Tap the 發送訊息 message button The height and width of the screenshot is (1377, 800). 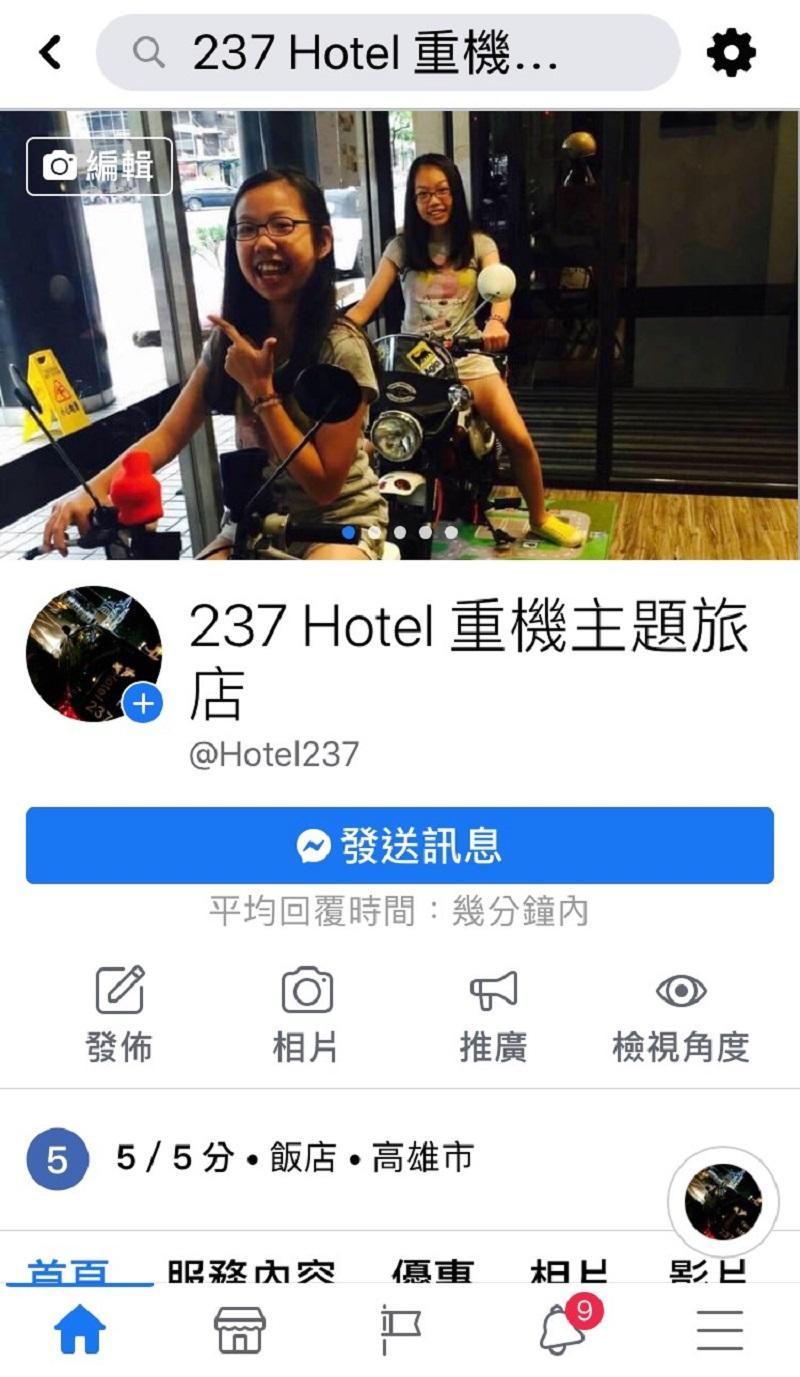tap(400, 846)
